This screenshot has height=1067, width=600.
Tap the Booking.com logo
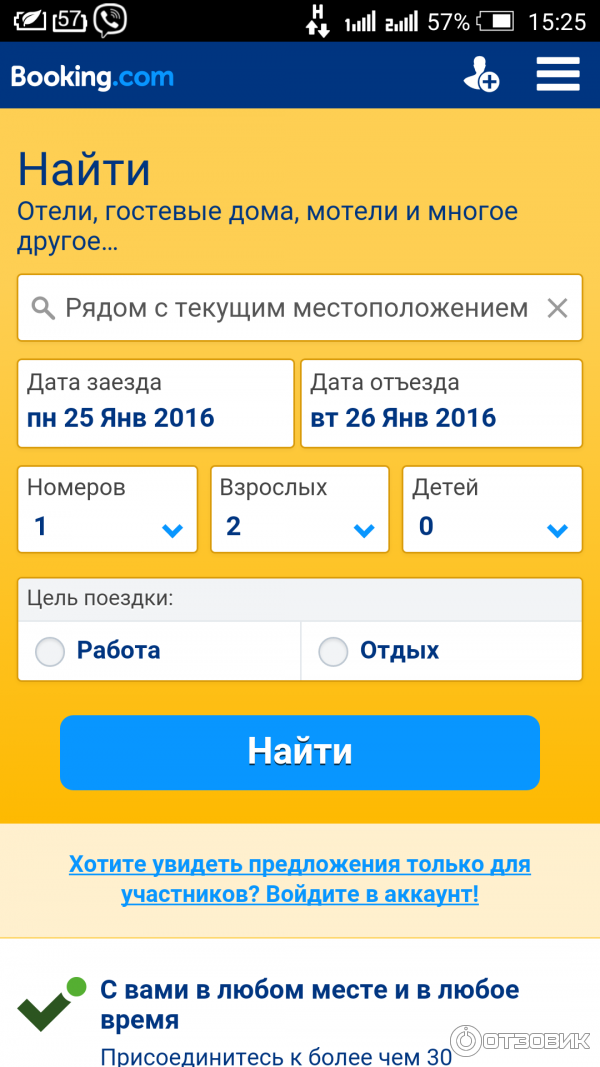pyautogui.click(x=92, y=76)
